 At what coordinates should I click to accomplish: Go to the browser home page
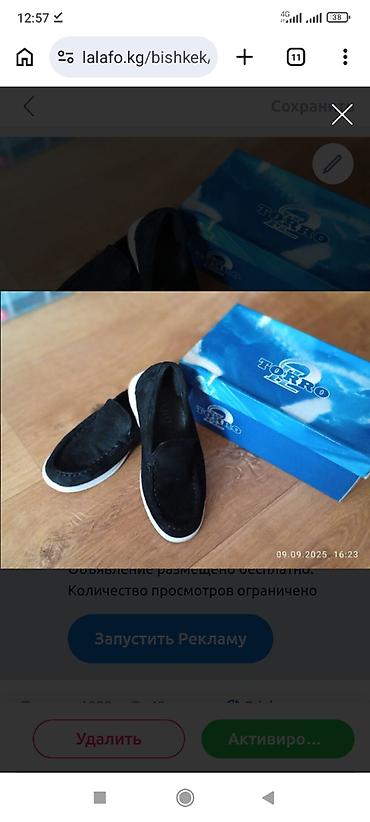tap(25, 57)
